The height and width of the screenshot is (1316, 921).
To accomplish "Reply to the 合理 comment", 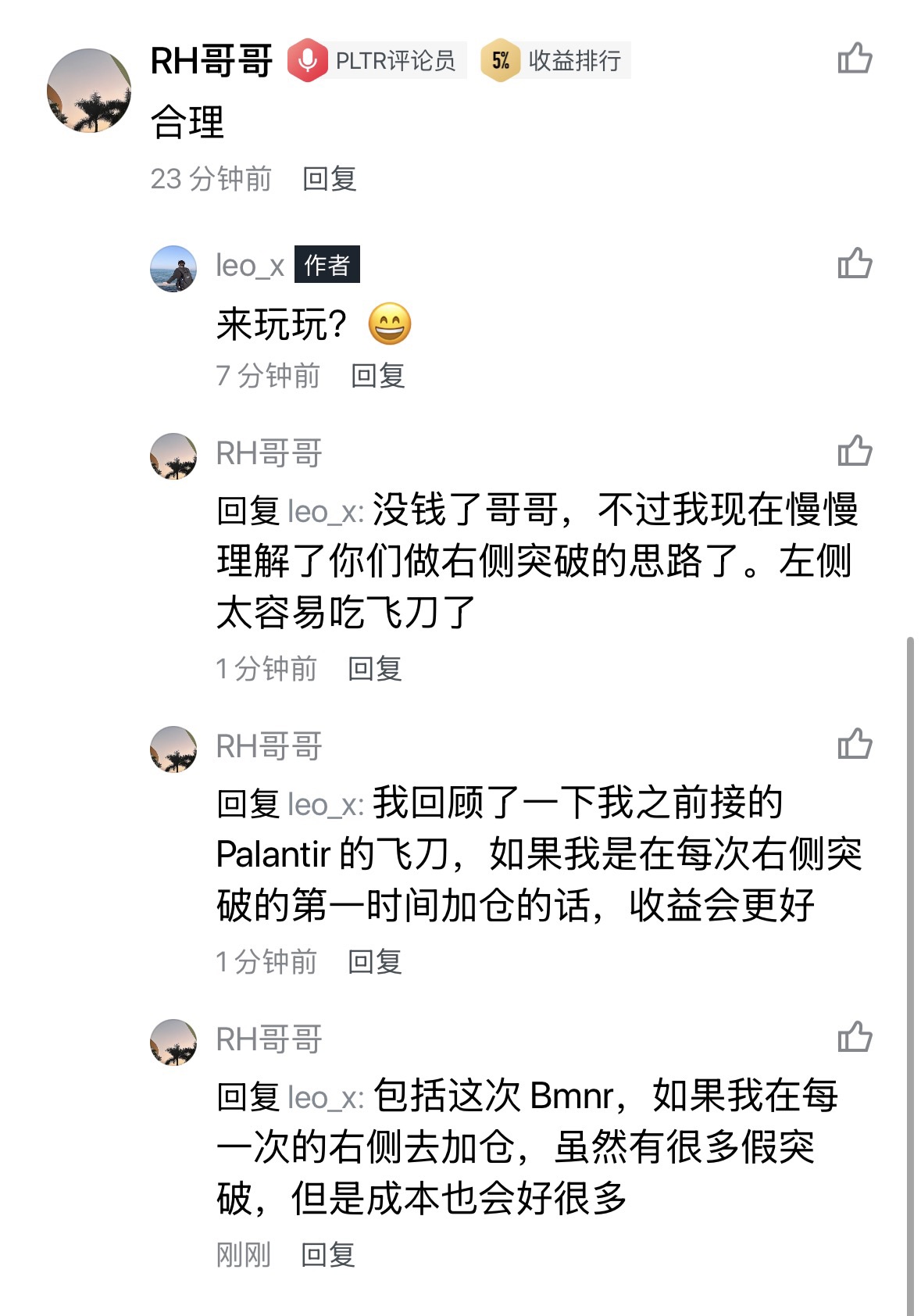I will tap(329, 179).
